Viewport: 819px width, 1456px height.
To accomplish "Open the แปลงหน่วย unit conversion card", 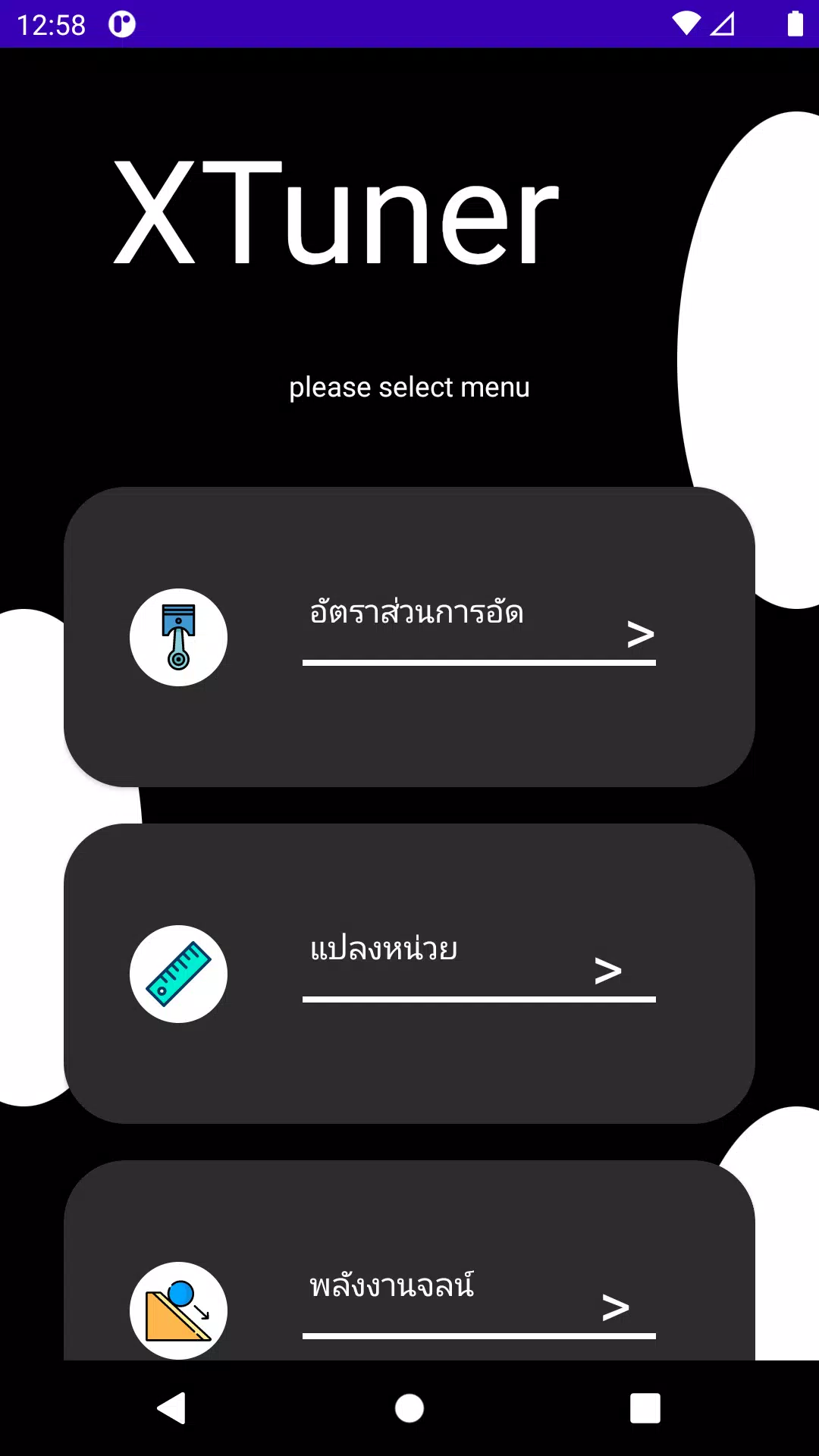I will [409, 973].
